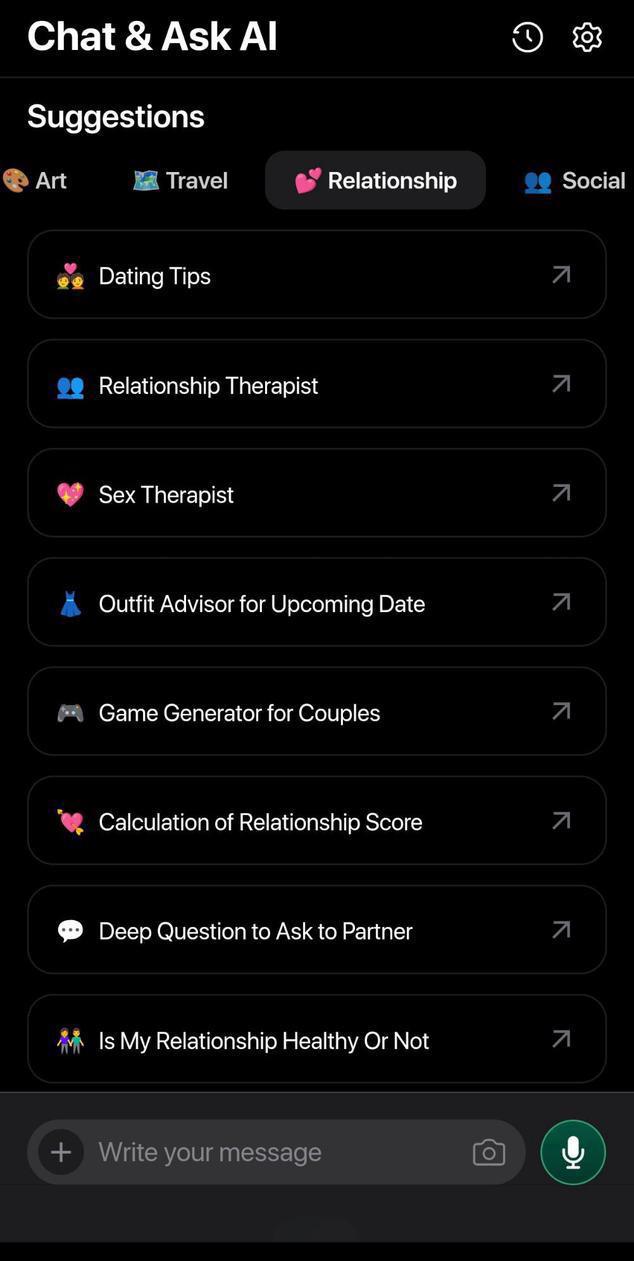
Task: Open the settings gear
Action: click(587, 37)
